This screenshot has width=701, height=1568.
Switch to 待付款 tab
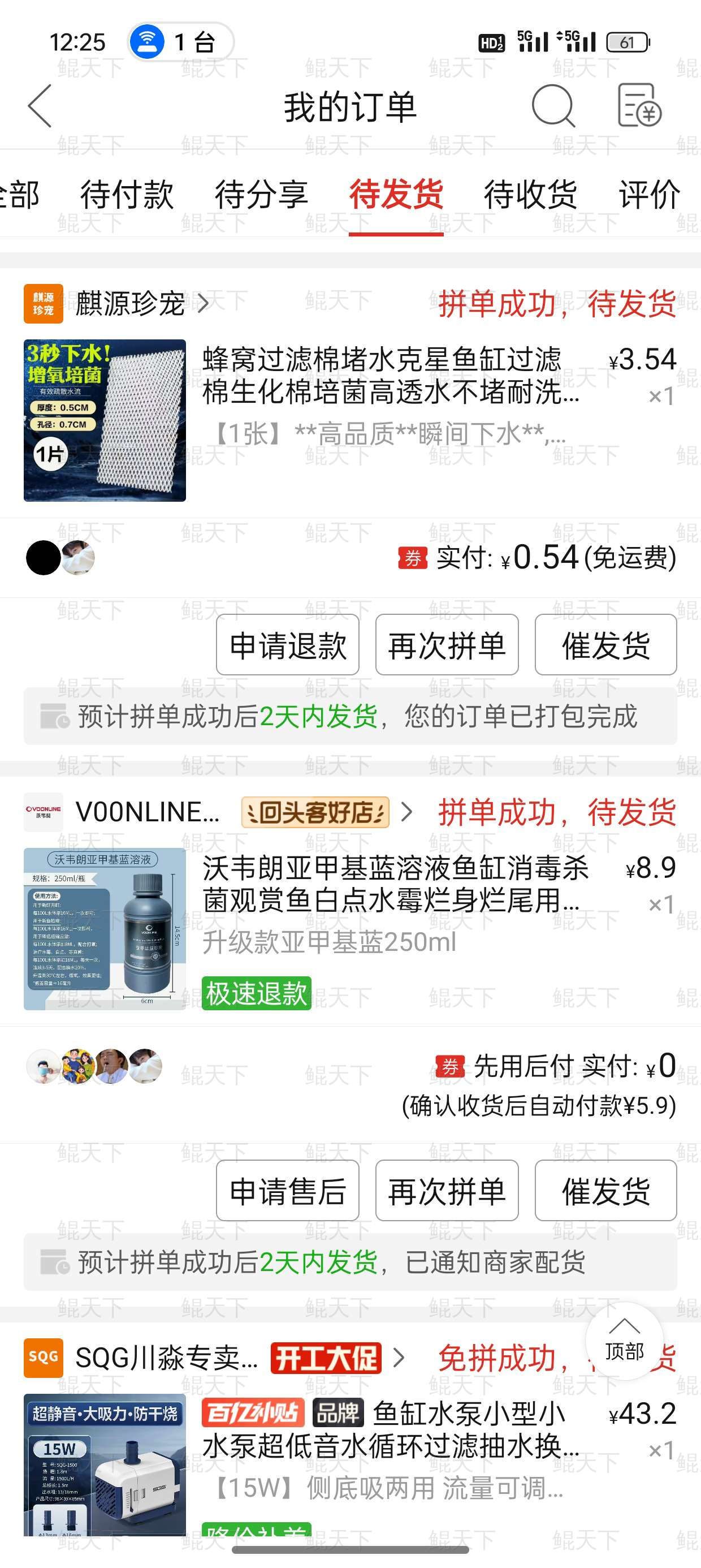(127, 195)
